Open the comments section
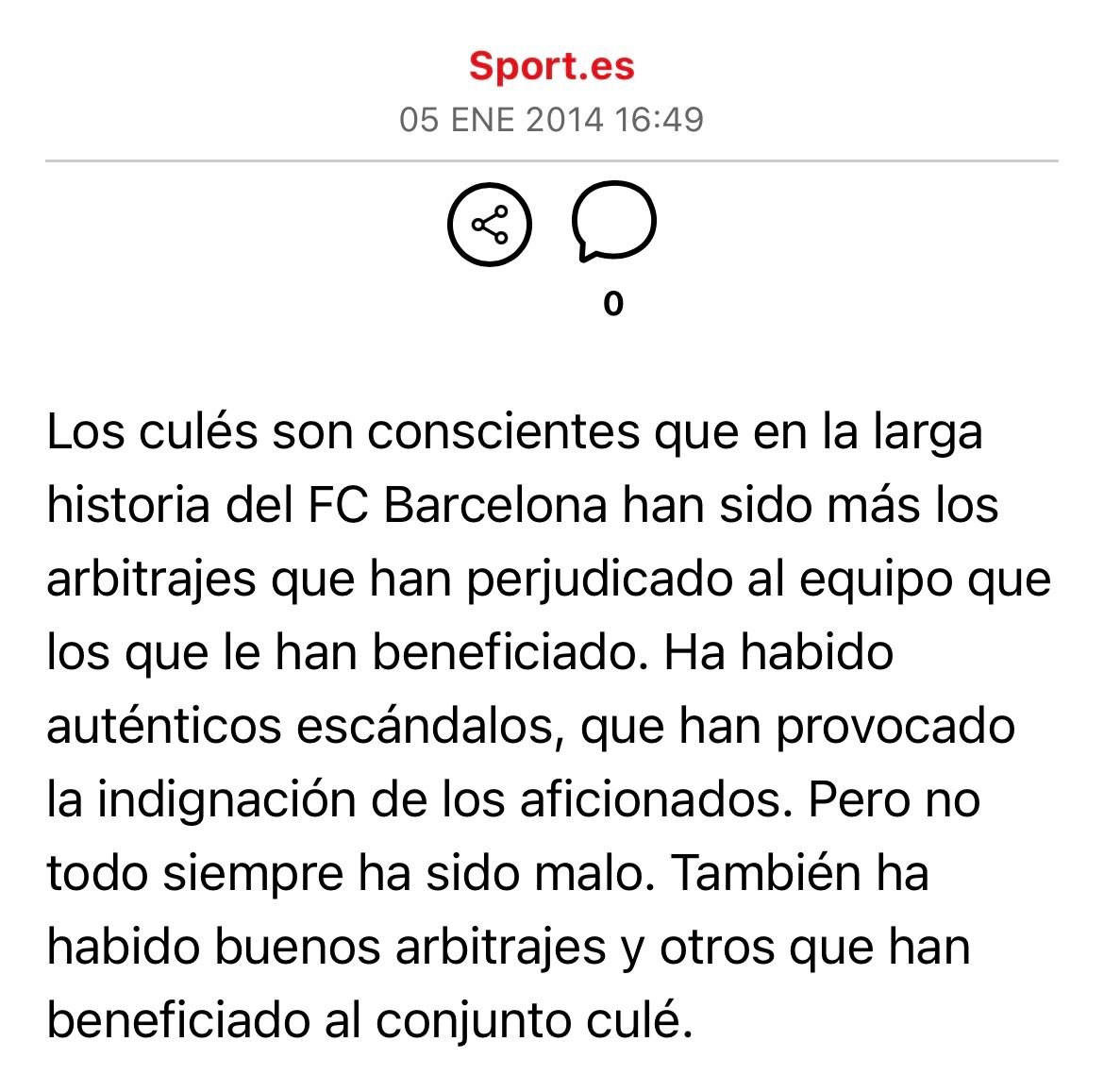Viewport: 1104px width, 1092px height. [613, 225]
